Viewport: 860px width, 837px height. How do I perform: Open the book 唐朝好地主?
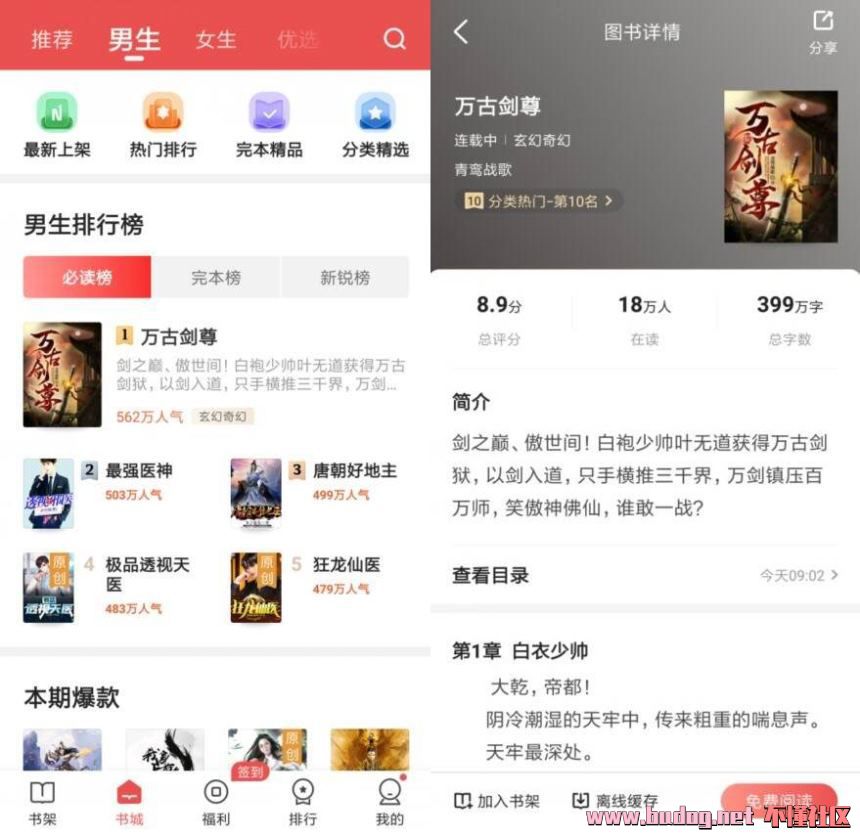(x=355, y=470)
